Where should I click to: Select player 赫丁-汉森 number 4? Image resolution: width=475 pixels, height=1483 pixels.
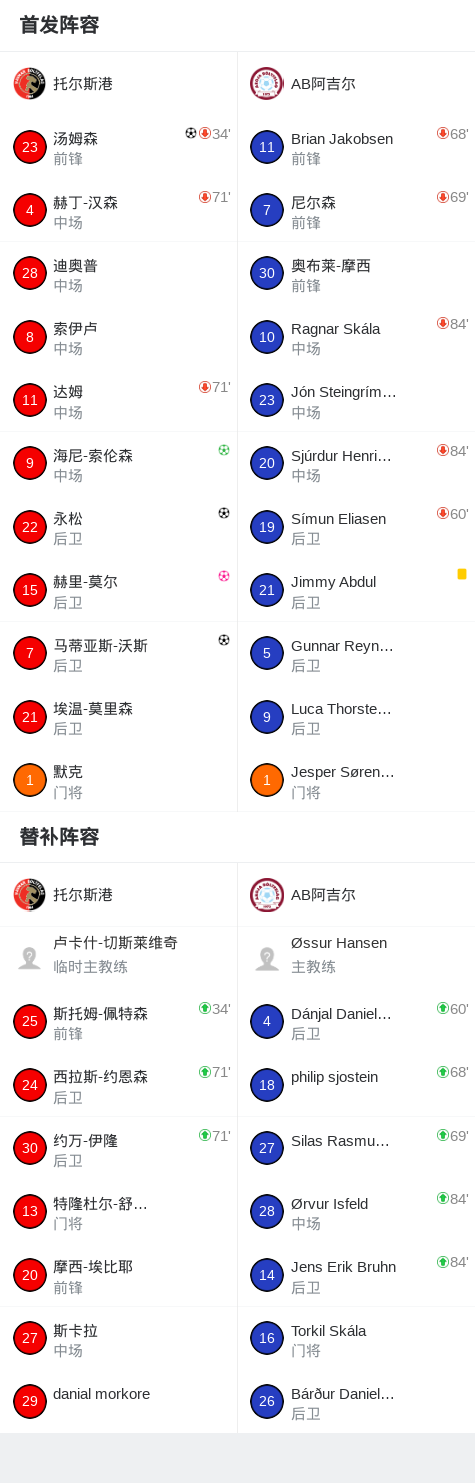118,211
